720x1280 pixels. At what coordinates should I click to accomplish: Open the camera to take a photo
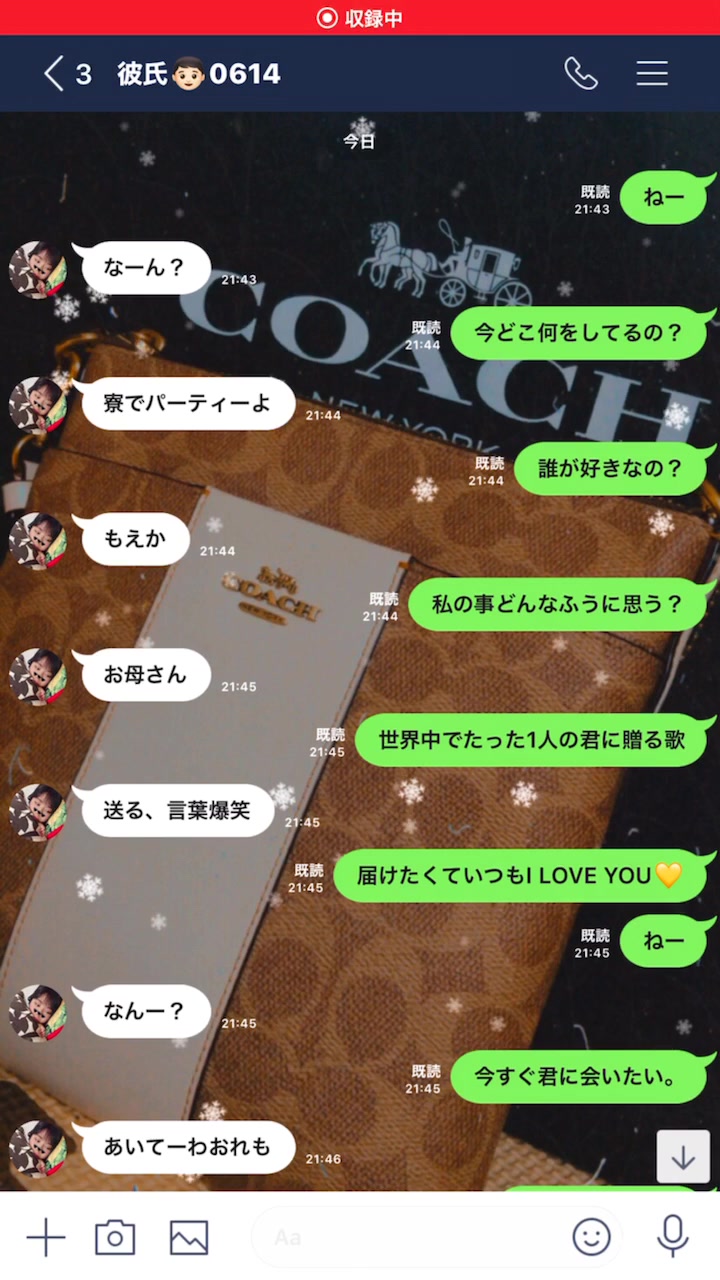pyautogui.click(x=115, y=1238)
